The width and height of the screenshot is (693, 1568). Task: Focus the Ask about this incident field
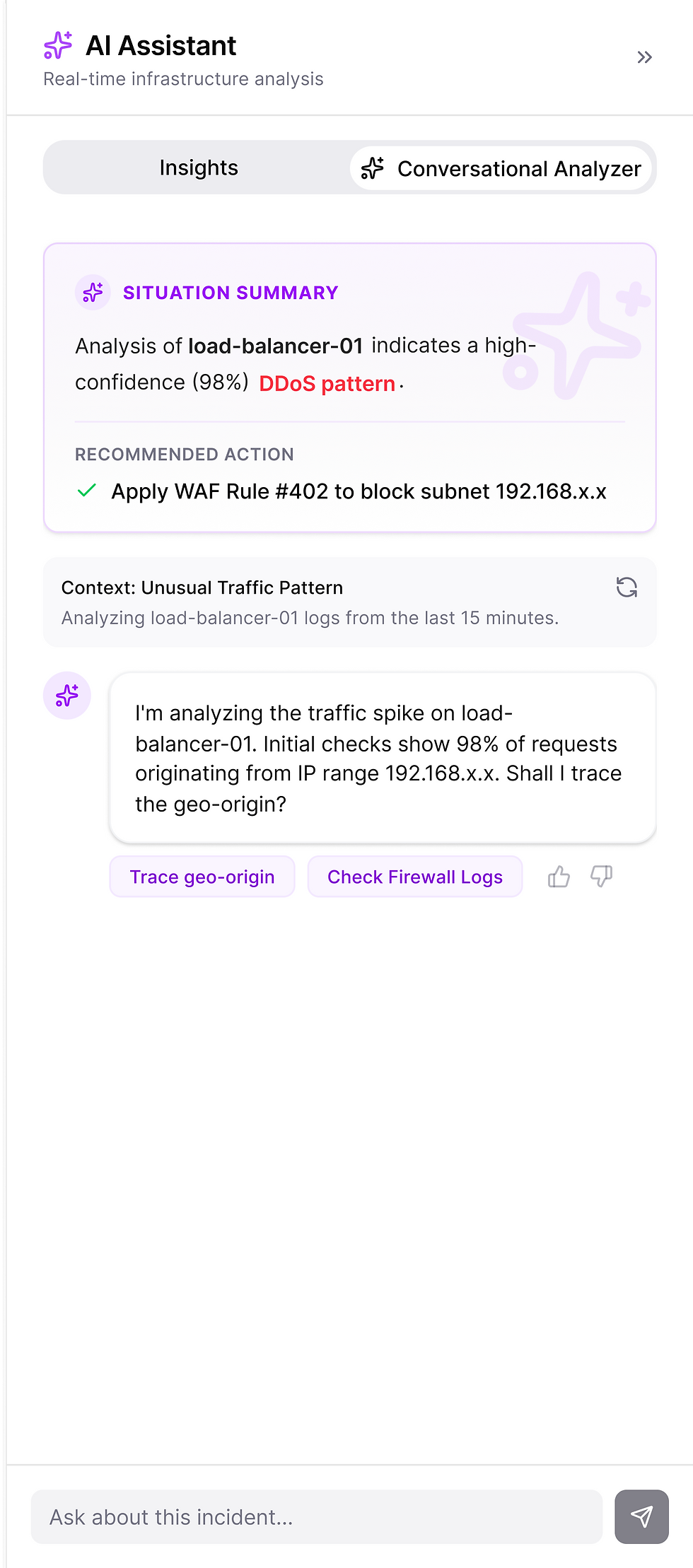pos(316,1517)
